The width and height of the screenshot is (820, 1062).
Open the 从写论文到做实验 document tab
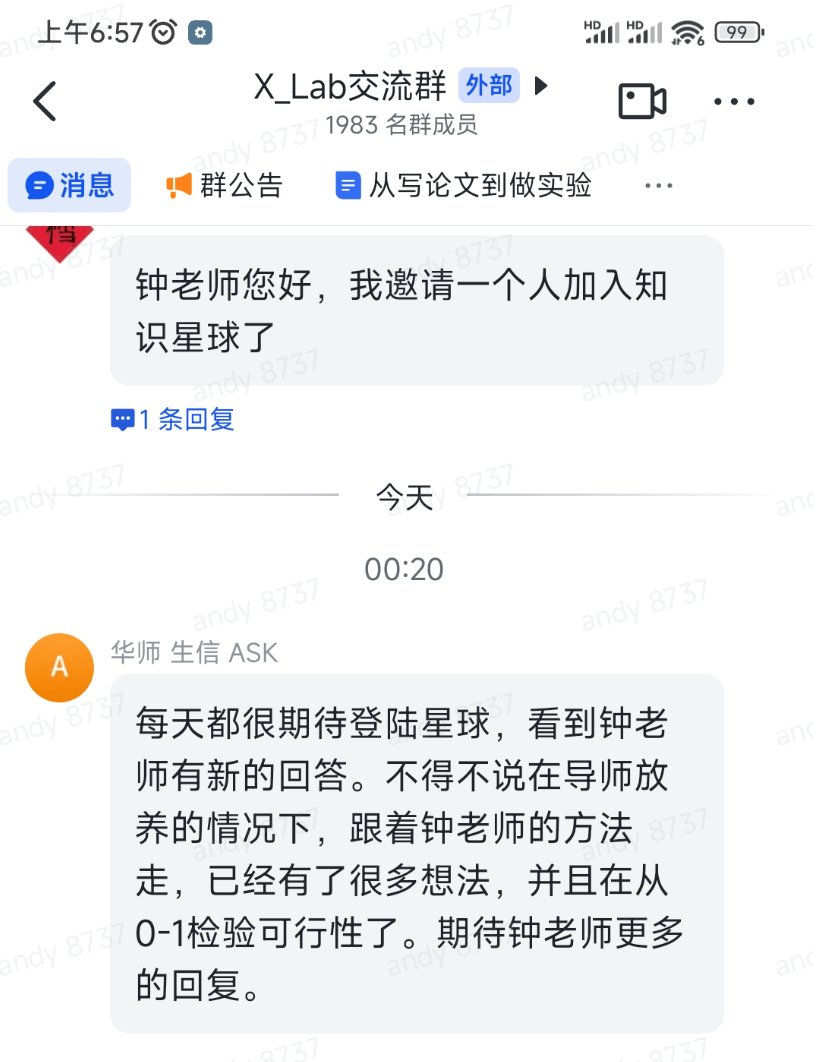point(464,185)
